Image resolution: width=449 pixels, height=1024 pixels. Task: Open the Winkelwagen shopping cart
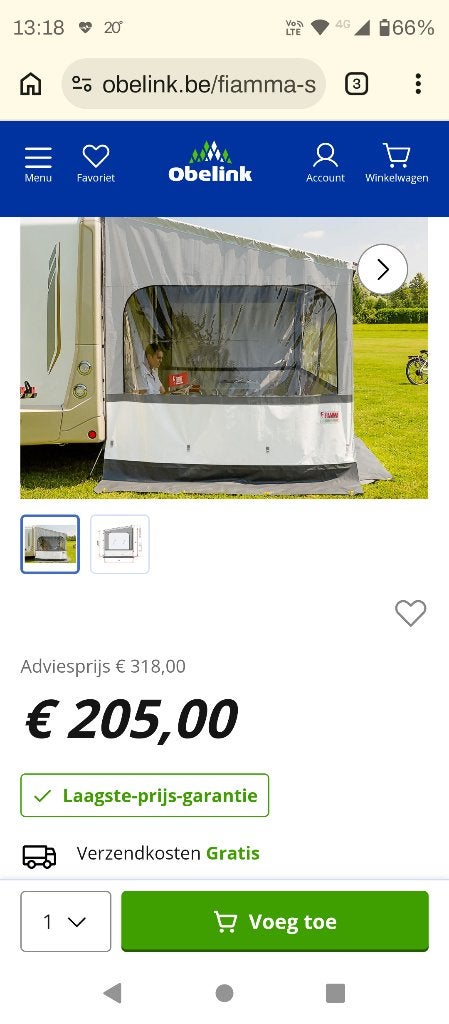(396, 164)
